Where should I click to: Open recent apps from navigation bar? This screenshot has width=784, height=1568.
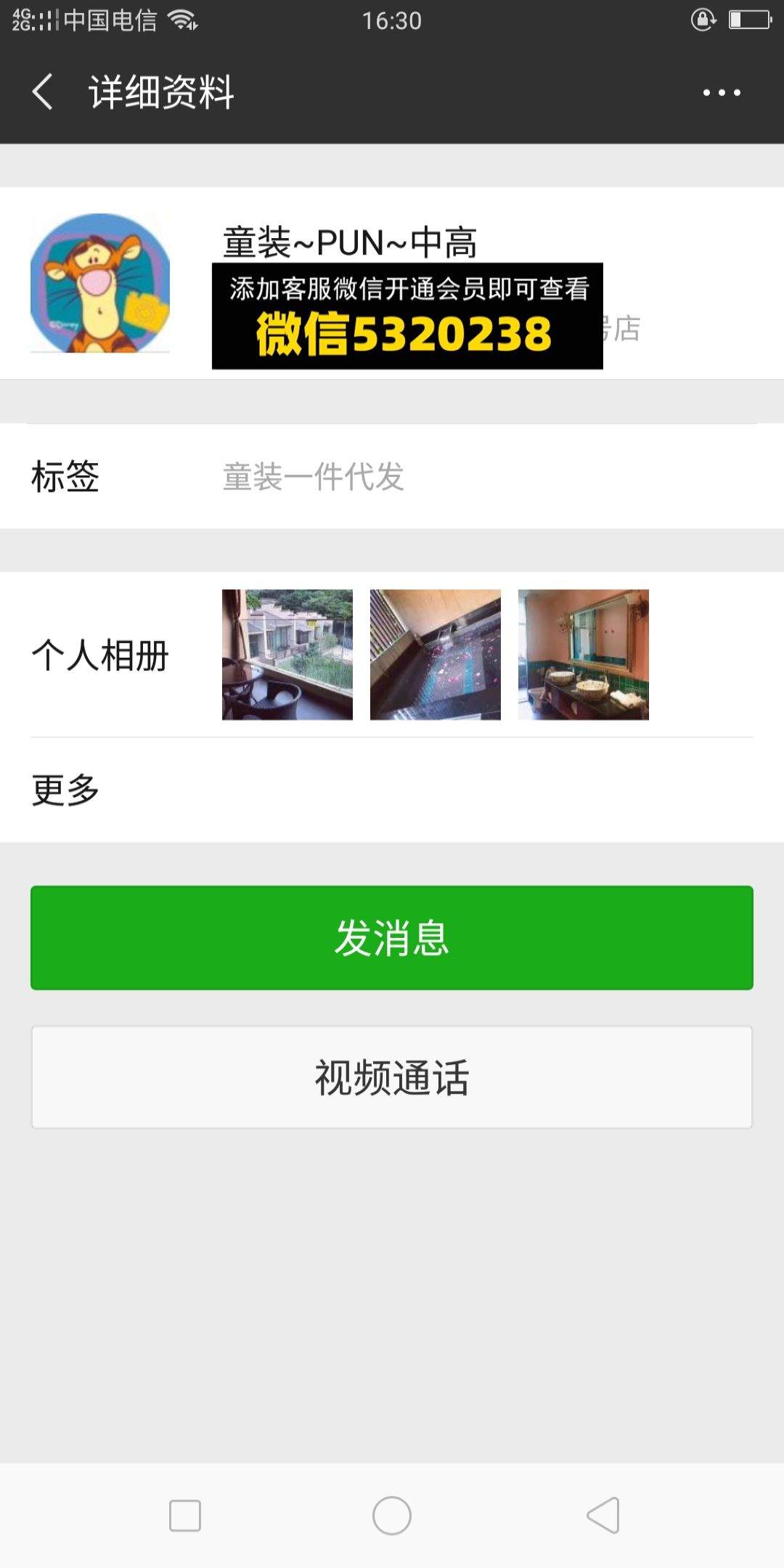click(185, 1516)
